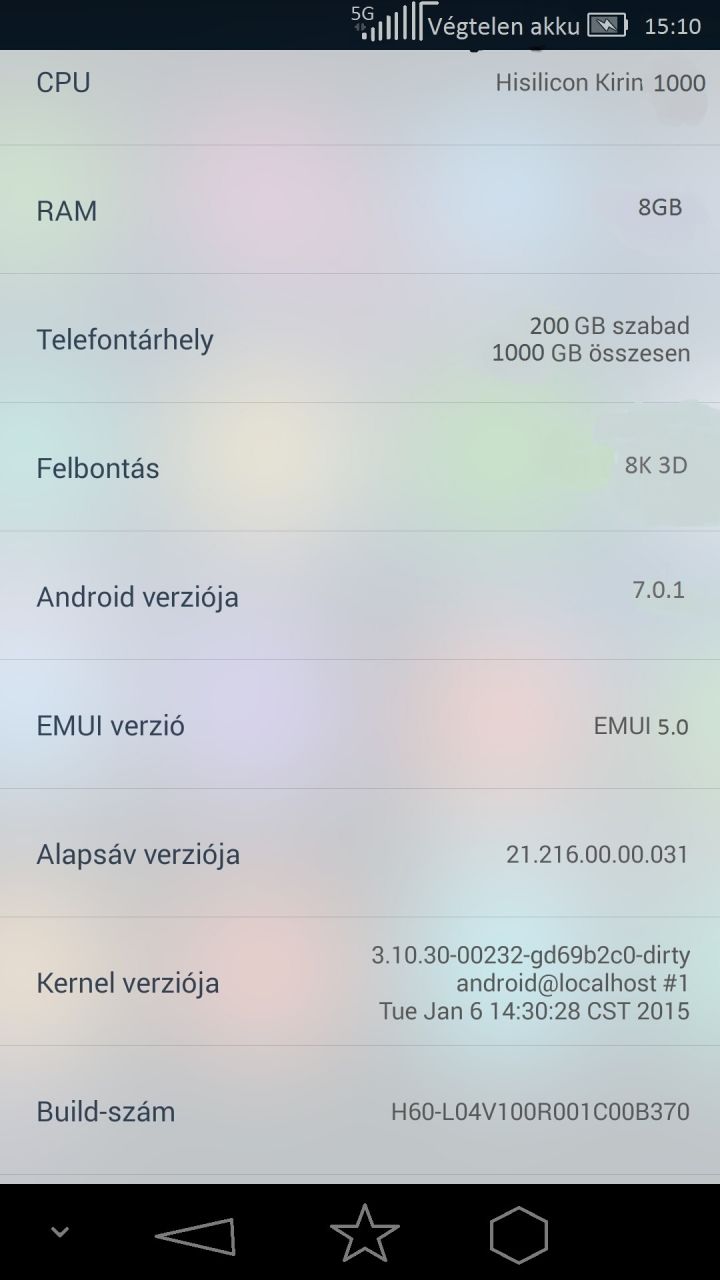Tap the Android verziója row

point(360,596)
